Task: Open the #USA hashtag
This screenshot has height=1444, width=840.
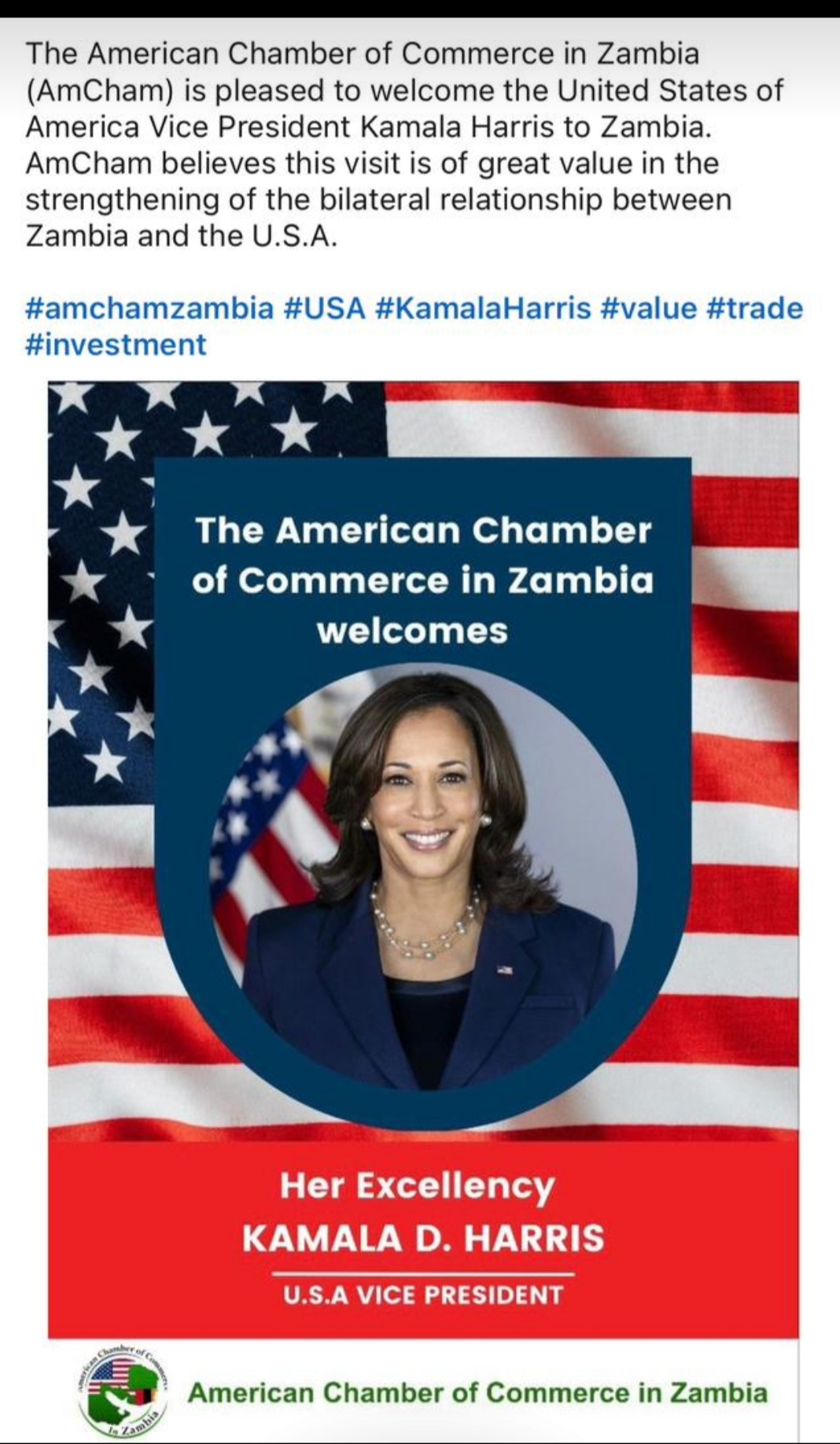Action: pos(323,308)
